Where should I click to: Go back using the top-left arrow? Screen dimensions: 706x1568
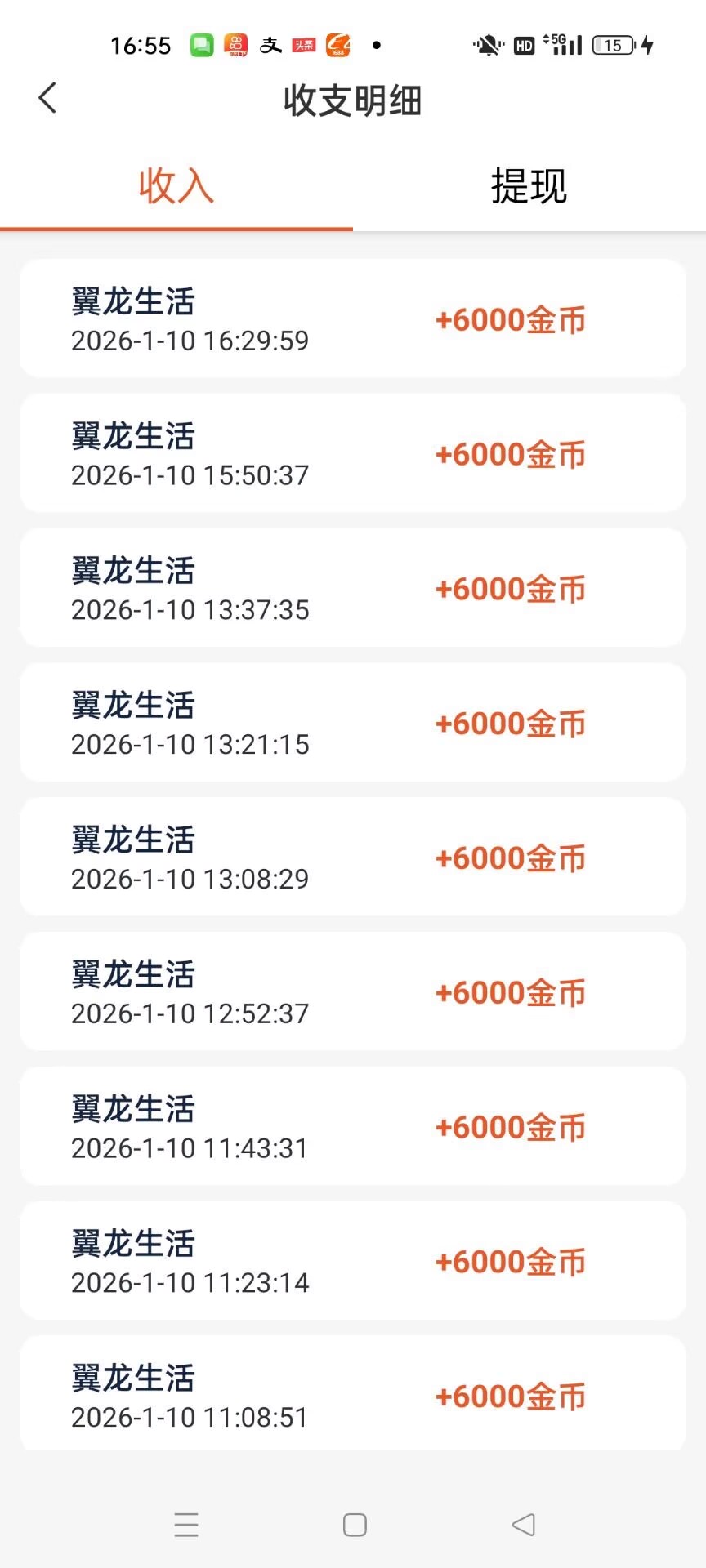[x=47, y=99]
